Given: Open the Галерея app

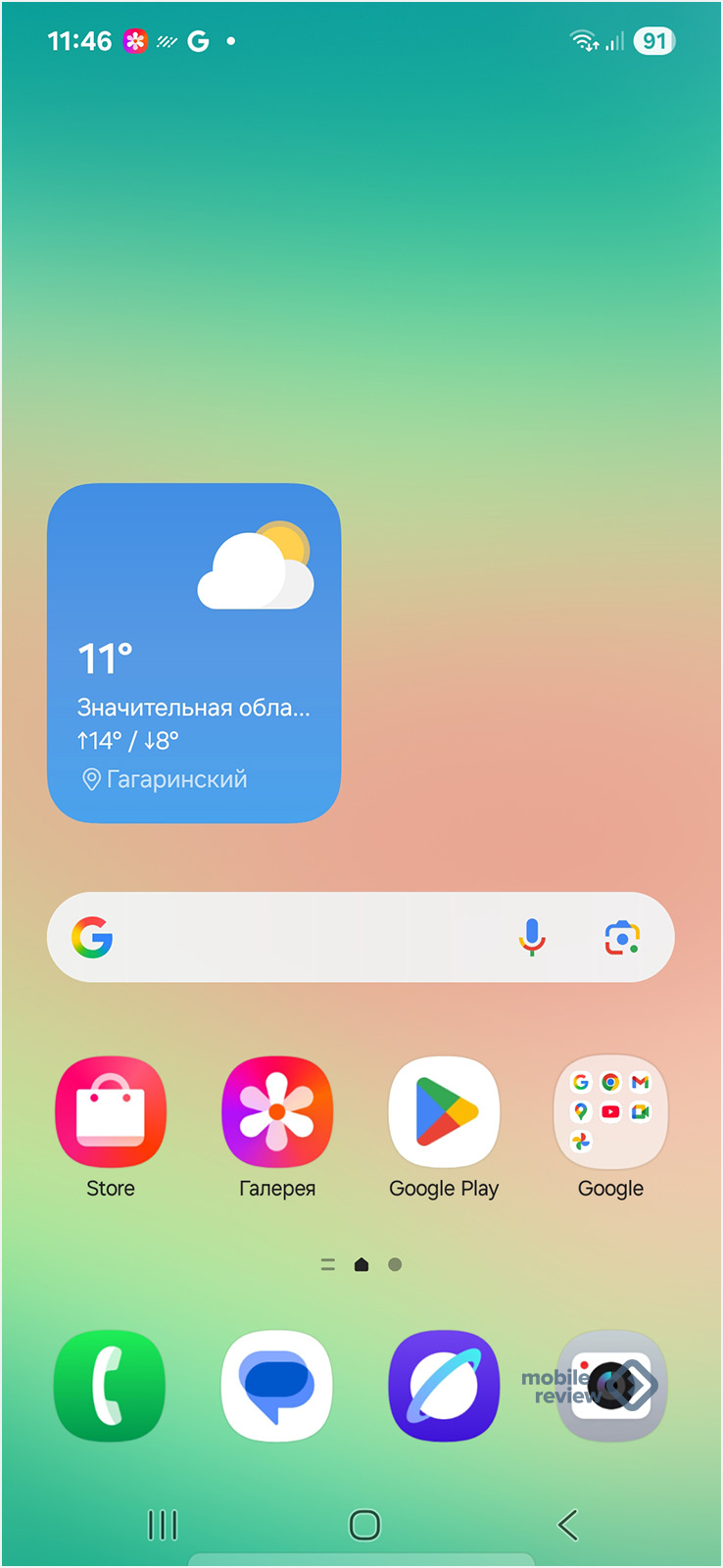Looking at the screenshot, I should (x=277, y=1111).
